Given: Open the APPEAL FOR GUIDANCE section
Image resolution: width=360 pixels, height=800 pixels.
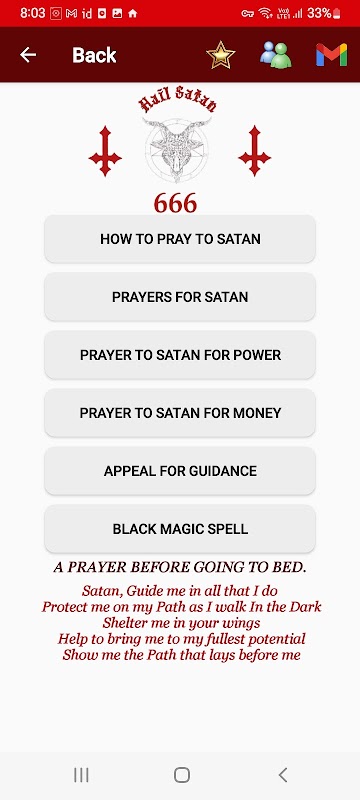Looking at the screenshot, I should [180, 471].
